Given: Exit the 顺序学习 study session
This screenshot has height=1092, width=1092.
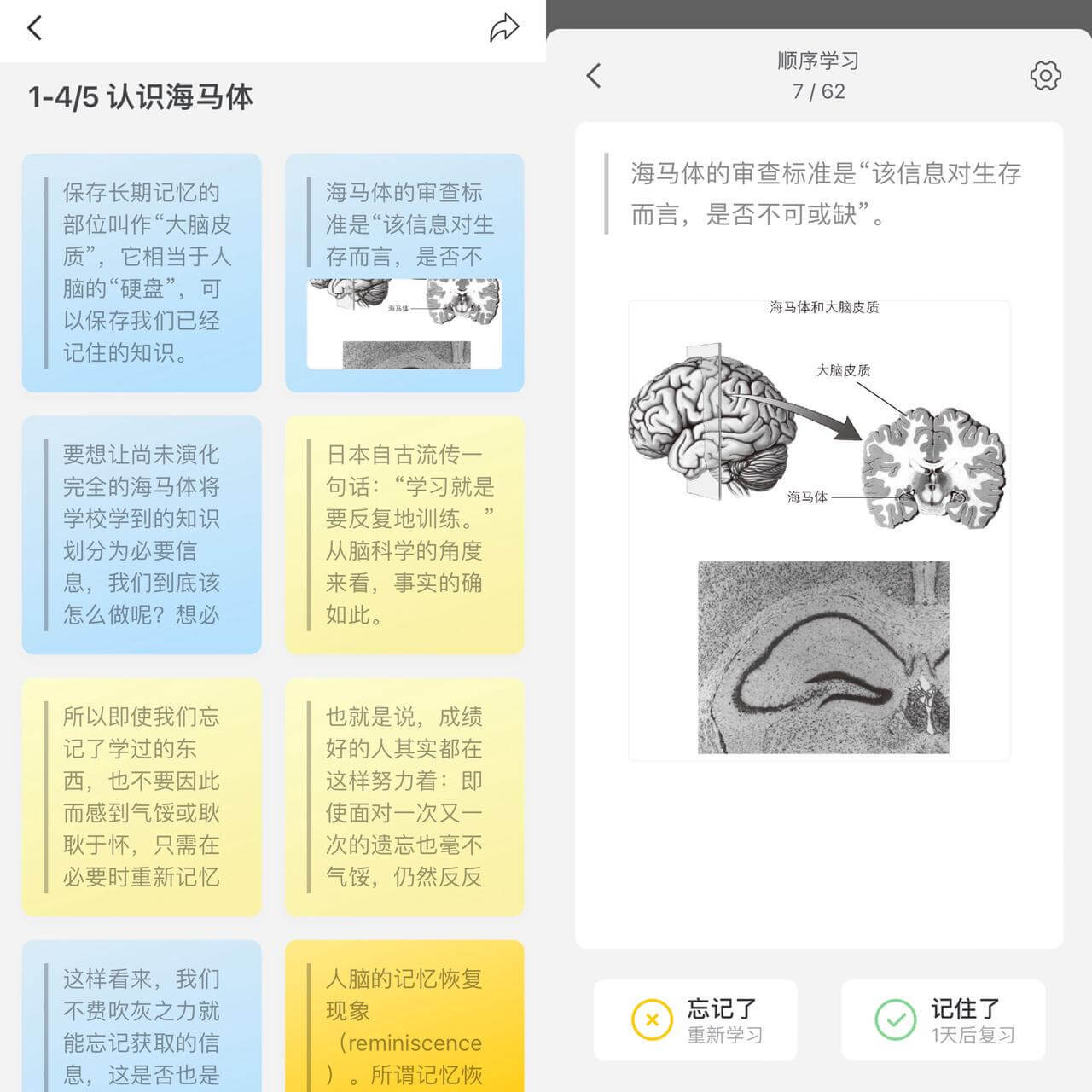Looking at the screenshot, I should (595, 76).
